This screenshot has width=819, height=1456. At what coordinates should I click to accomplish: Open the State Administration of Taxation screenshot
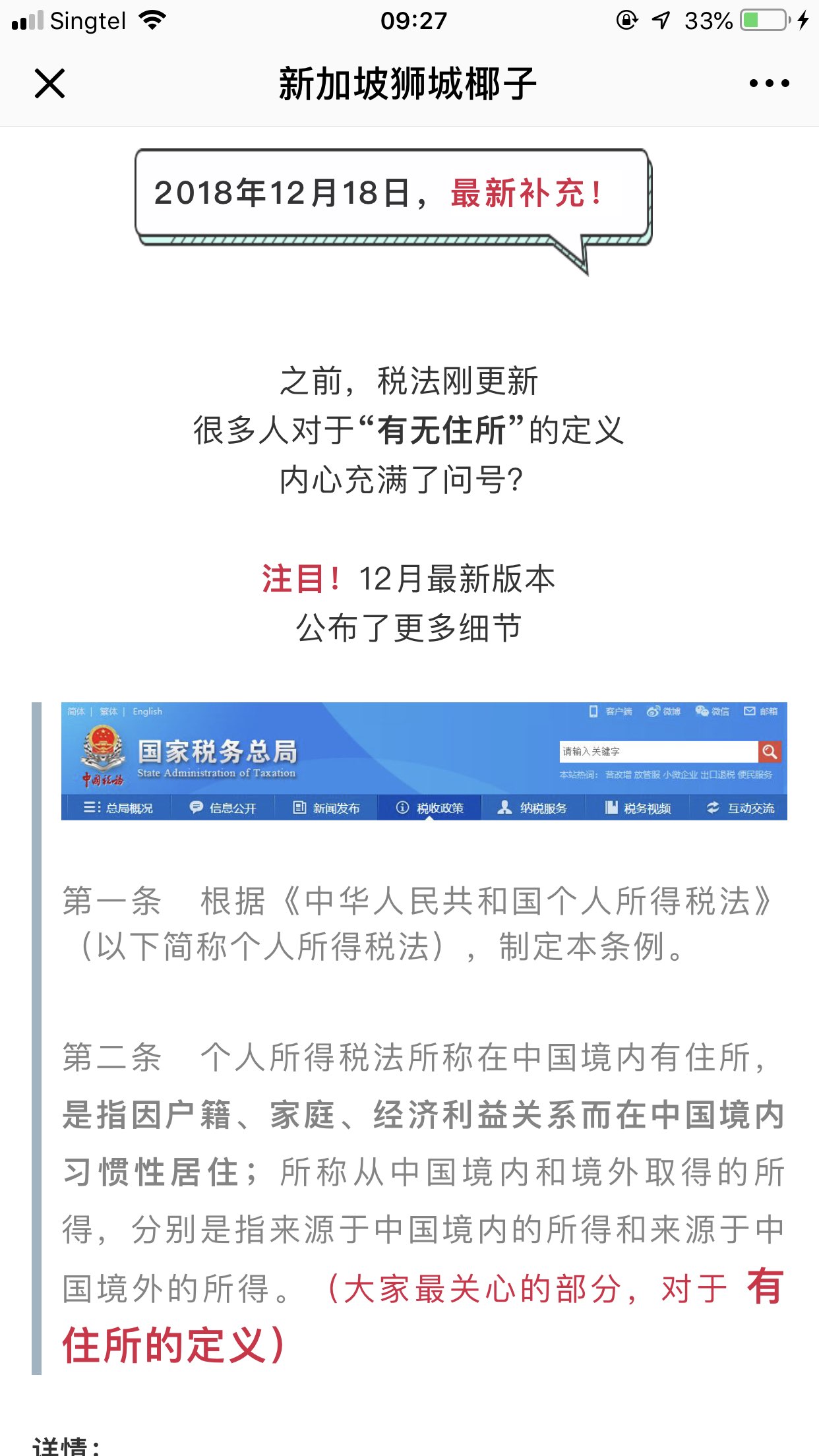pos(424,761)
